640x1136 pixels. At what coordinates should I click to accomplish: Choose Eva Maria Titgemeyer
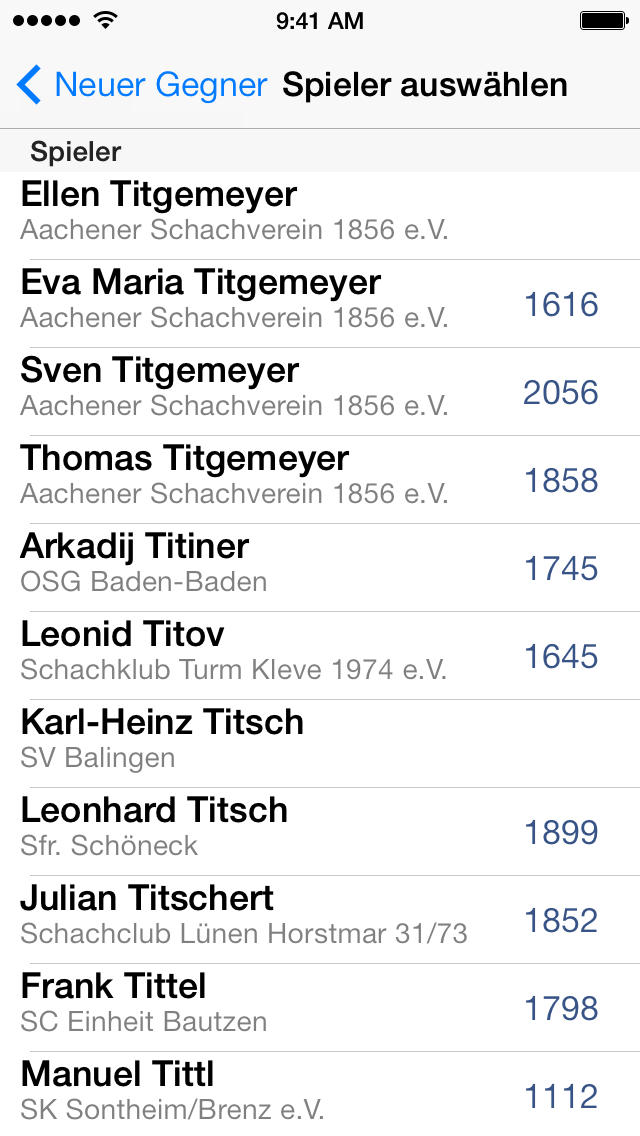(x=320, y=303)
